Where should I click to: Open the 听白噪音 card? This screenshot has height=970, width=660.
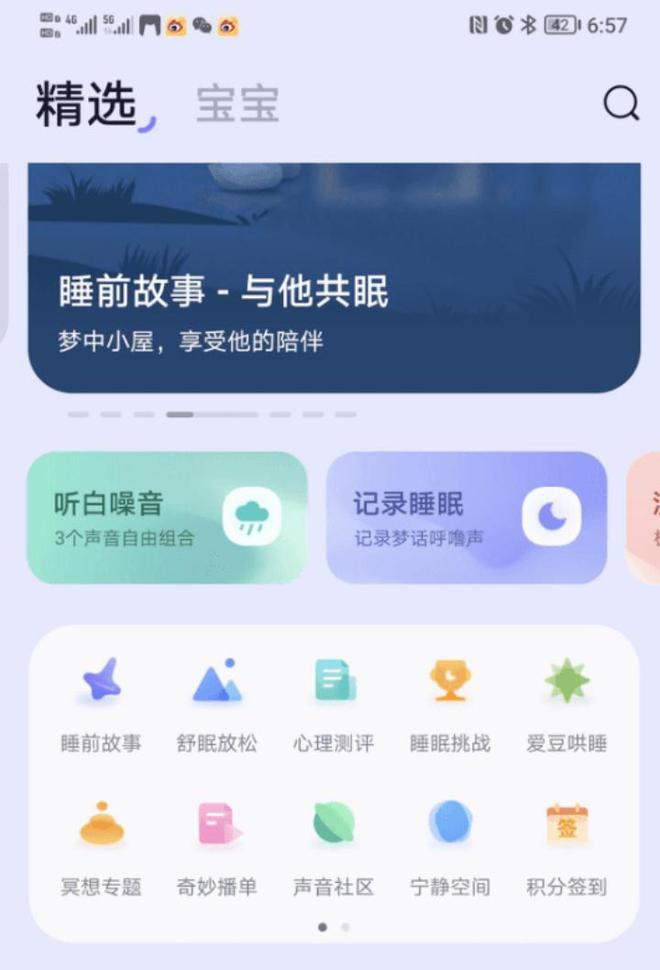coord(166,517)
